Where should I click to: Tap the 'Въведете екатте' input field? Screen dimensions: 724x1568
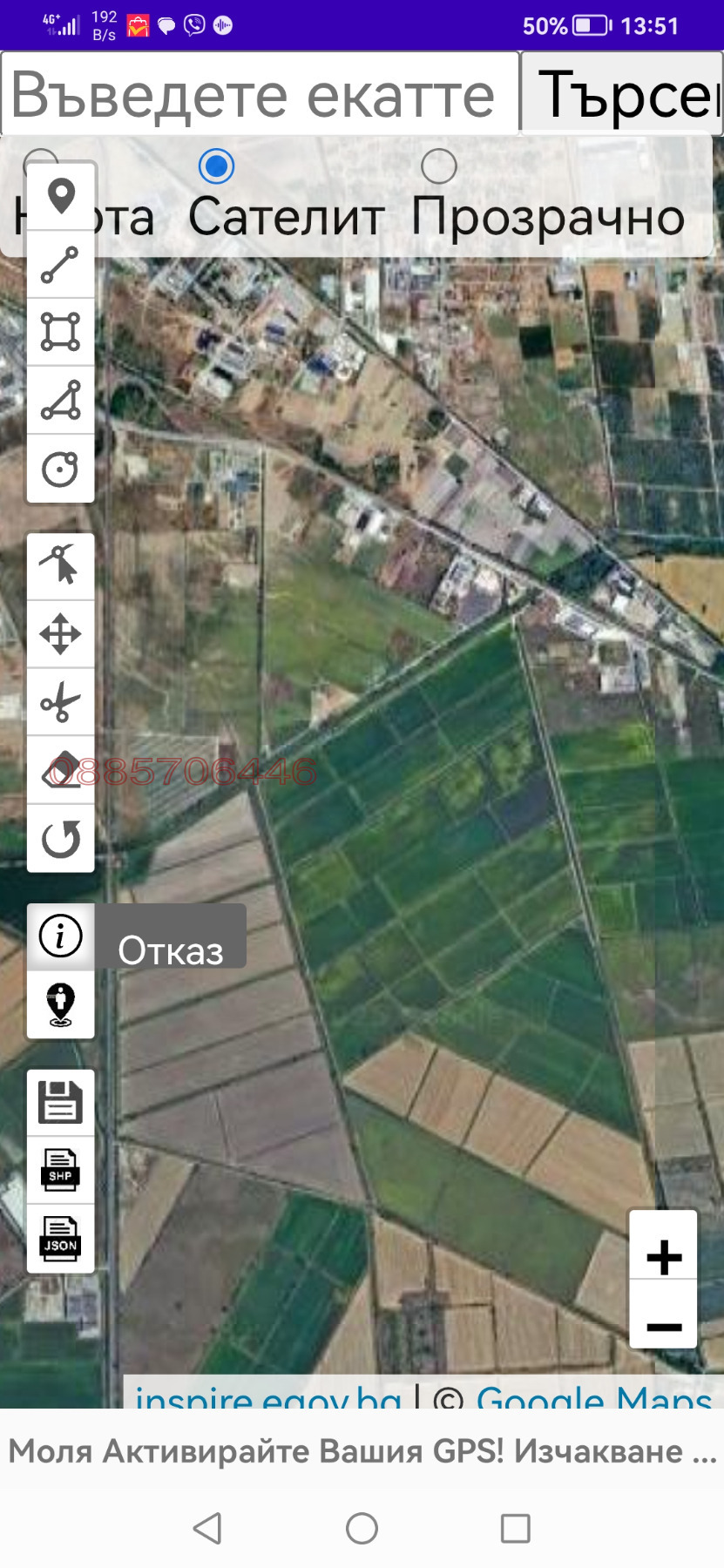[x=260, y=94]
